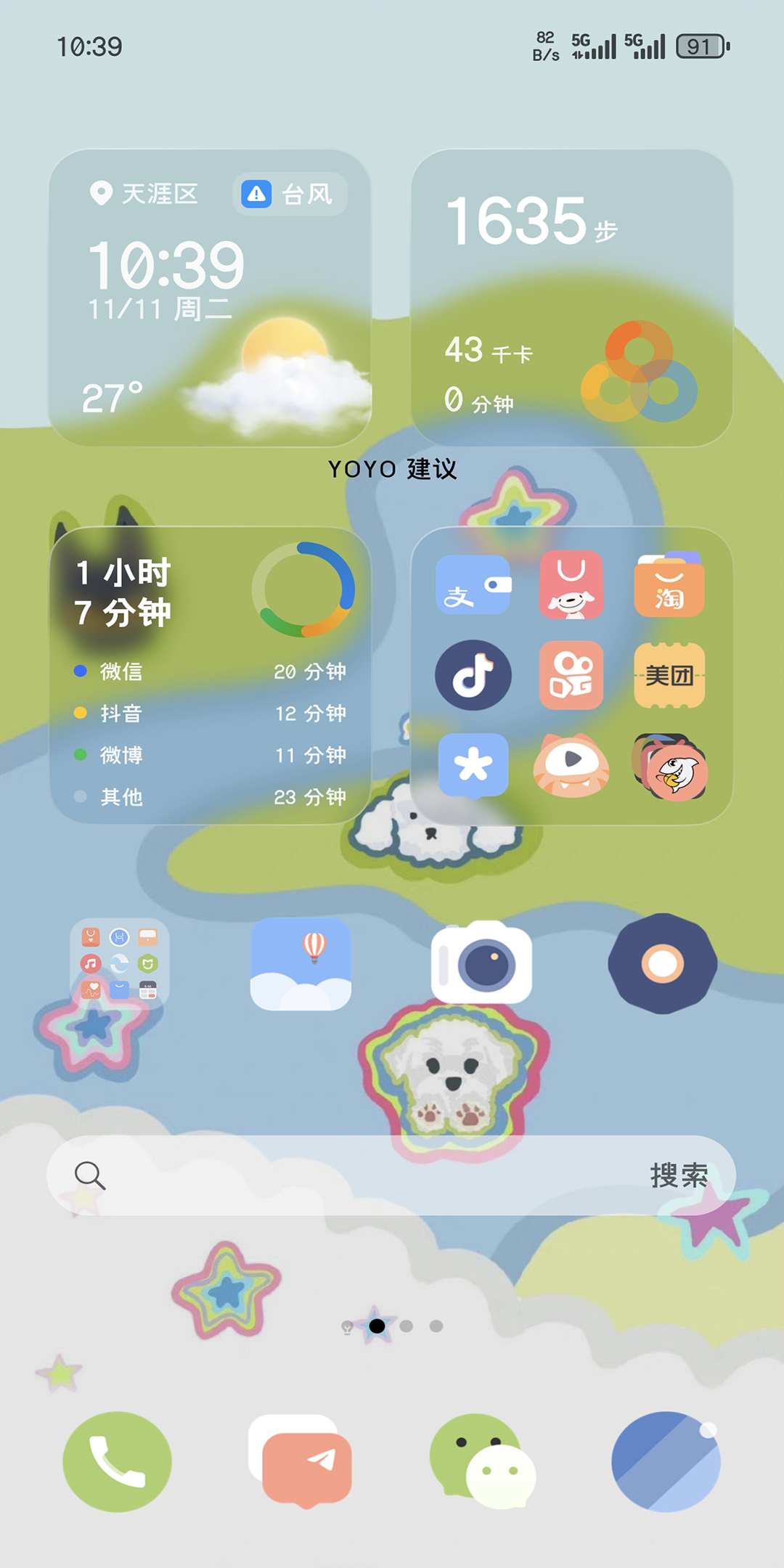Launch Alipay from YOYO suggestions
Screen dimensions: 784x1568
pos(473,585)
